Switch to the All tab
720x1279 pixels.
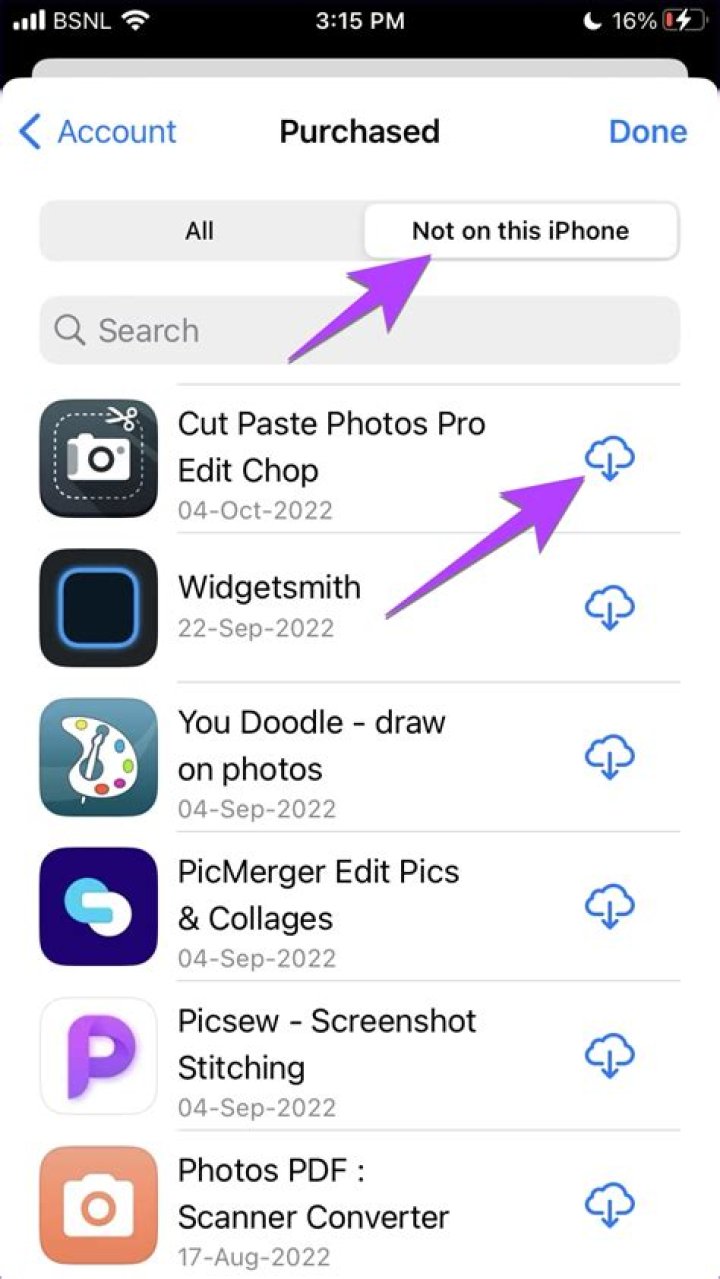coord(199,231)
